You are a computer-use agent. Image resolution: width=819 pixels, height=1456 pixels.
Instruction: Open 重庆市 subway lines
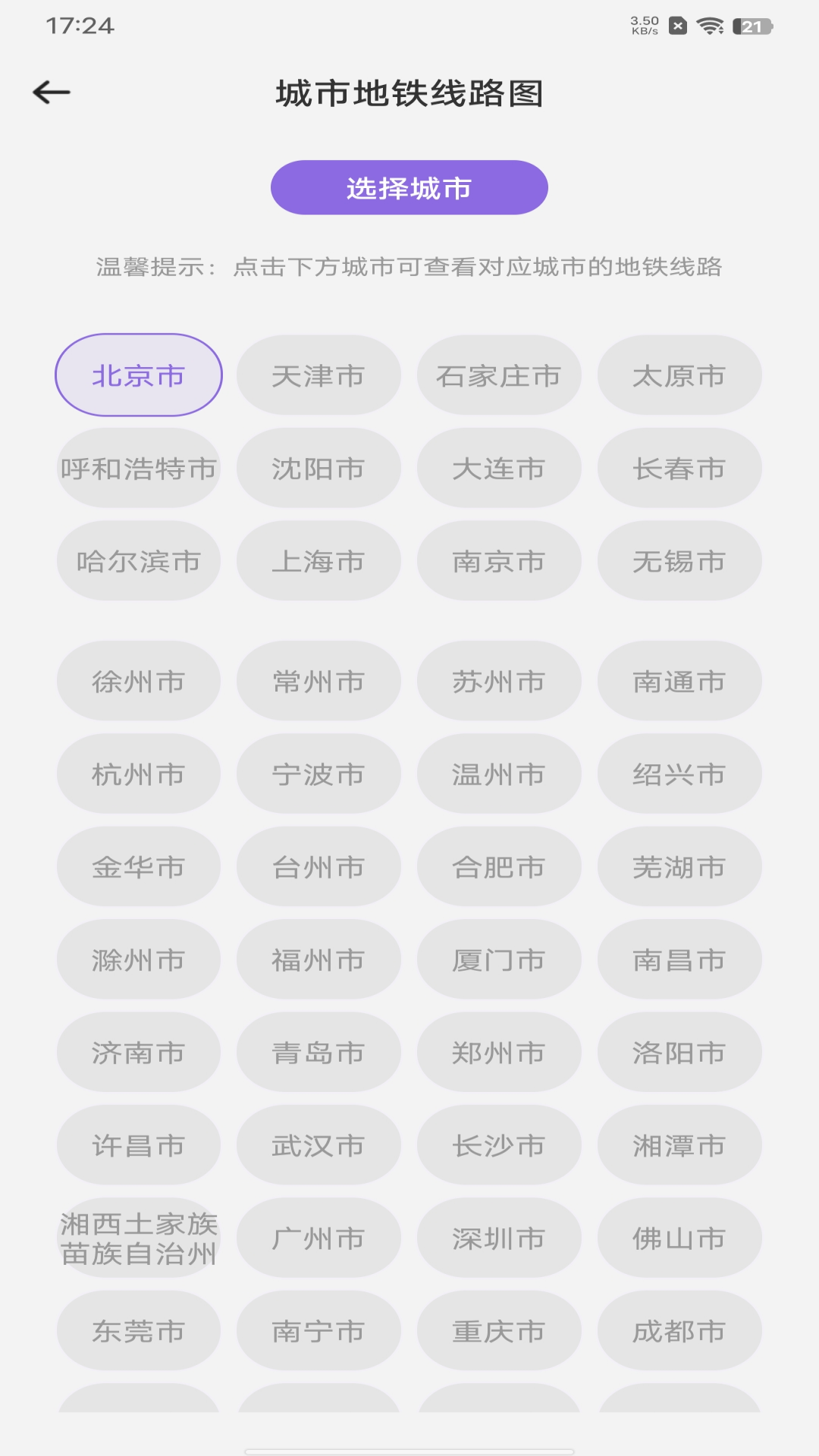coord(498,1331)
